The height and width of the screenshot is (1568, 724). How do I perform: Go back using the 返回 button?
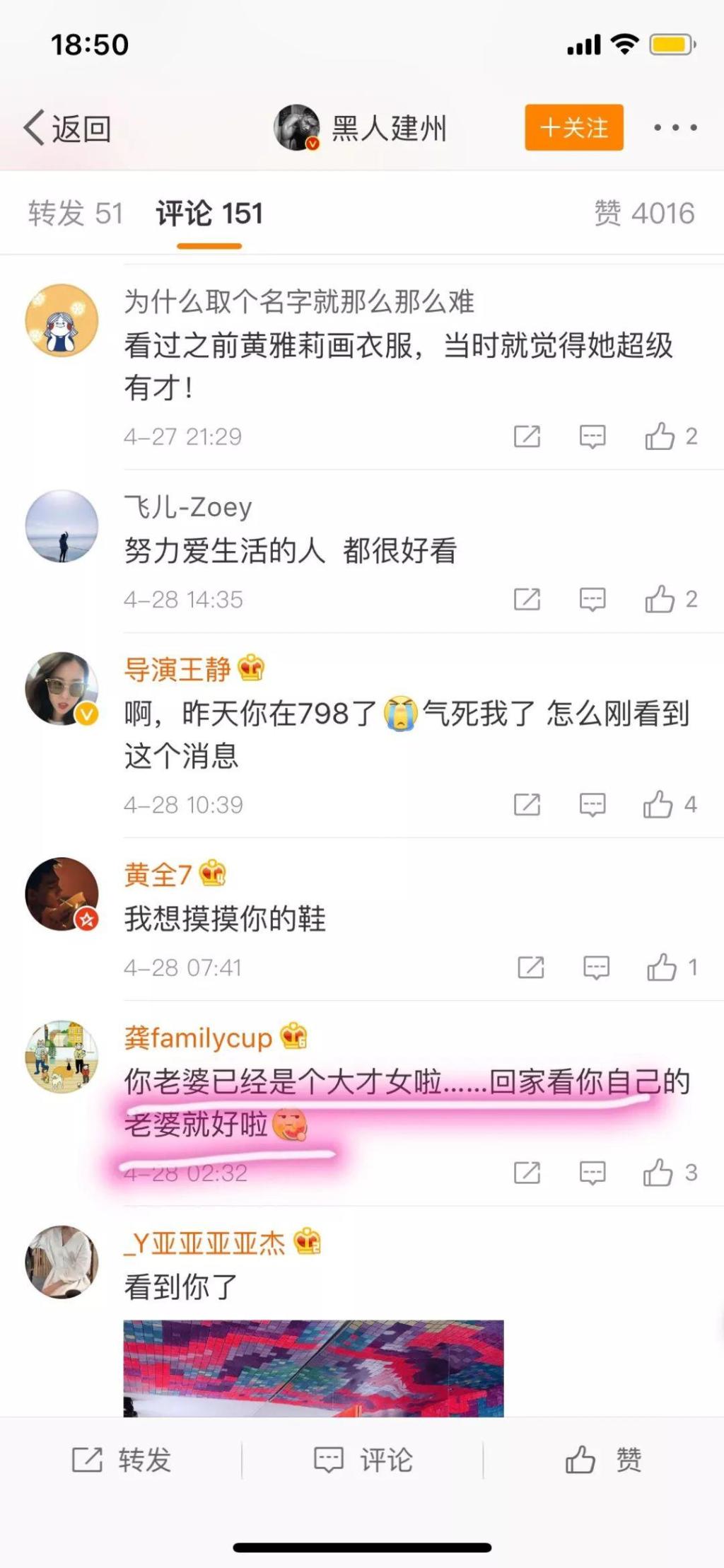point(67,129)
